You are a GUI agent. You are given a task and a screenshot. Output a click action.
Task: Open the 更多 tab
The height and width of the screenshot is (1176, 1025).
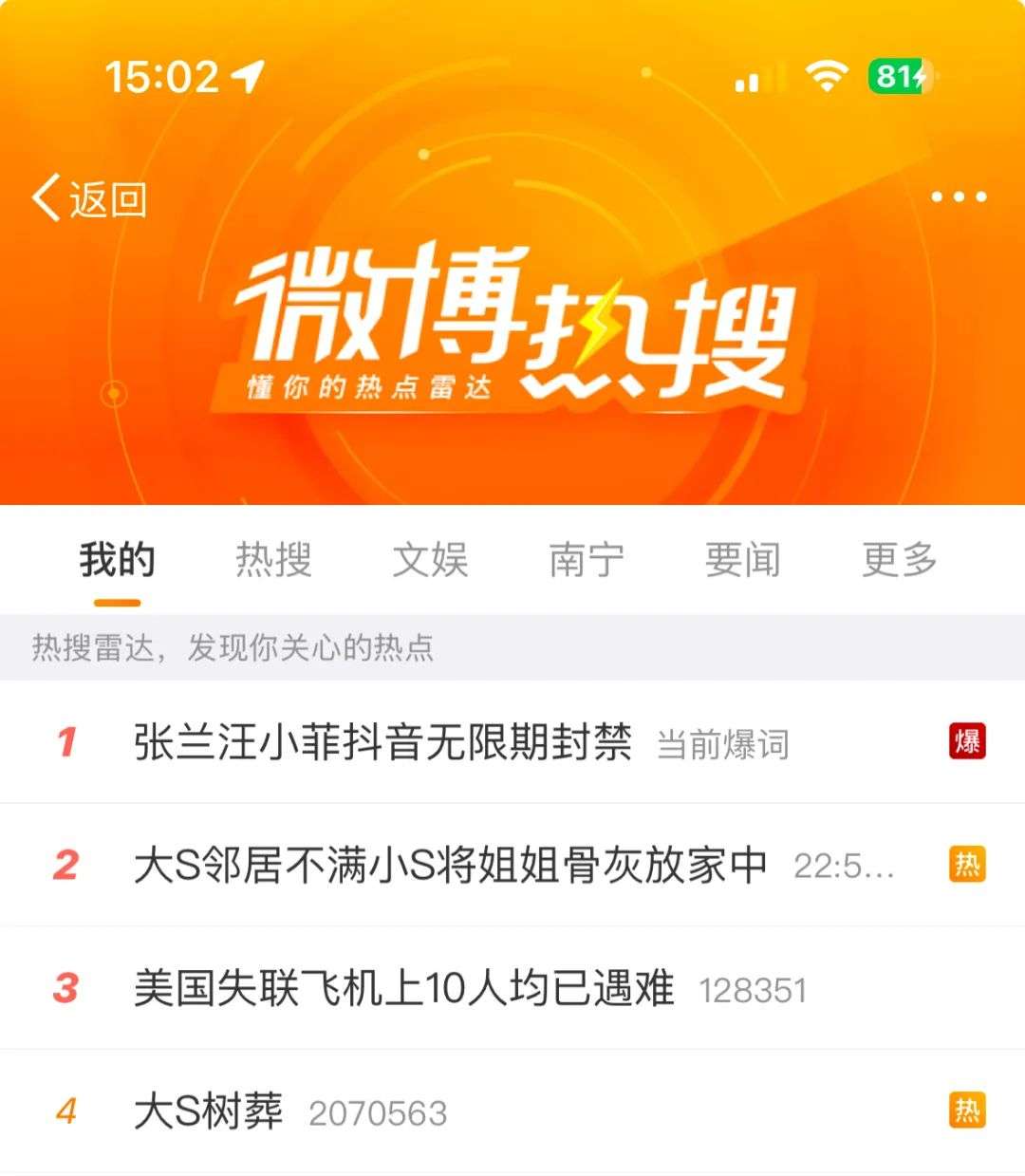899,560
